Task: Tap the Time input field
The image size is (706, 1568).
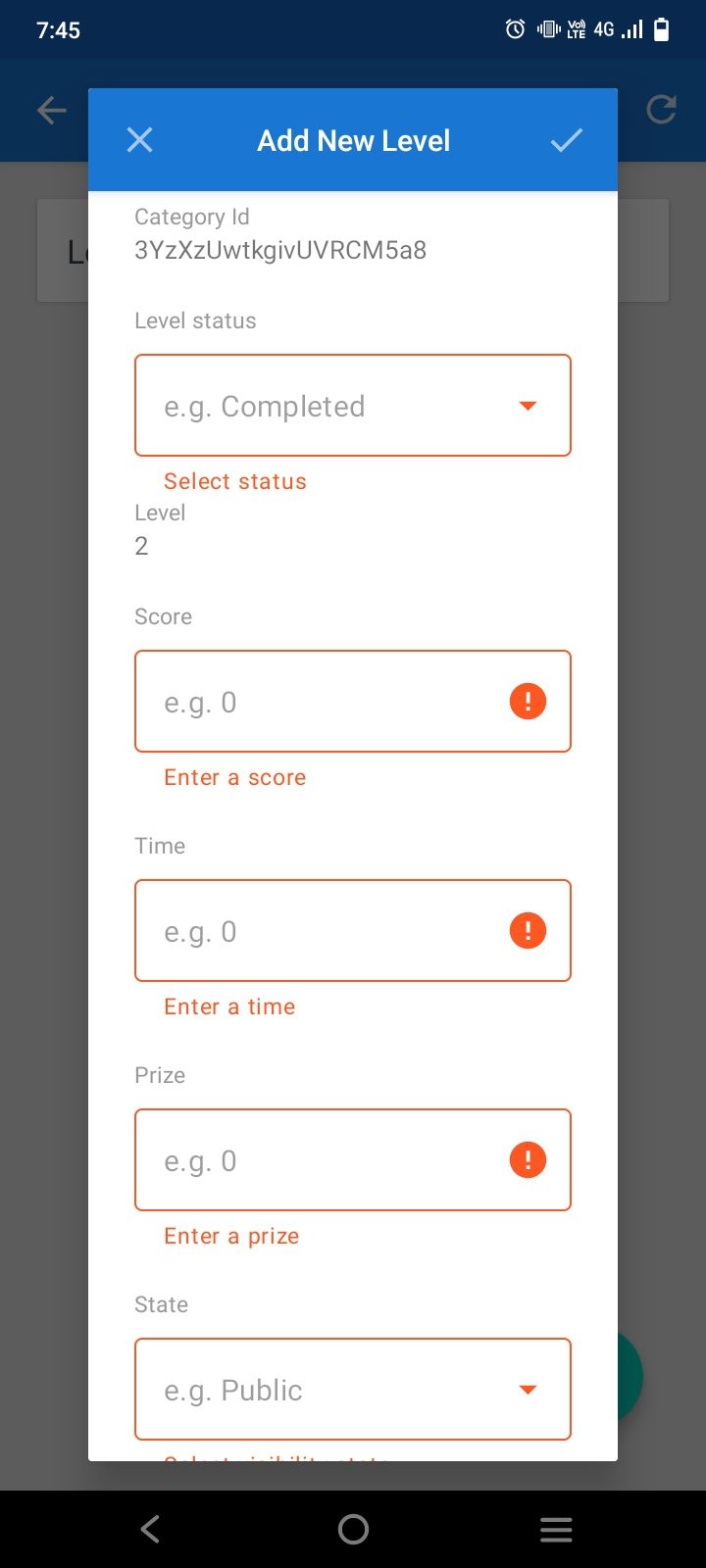Action: click(x=324, y=931)
